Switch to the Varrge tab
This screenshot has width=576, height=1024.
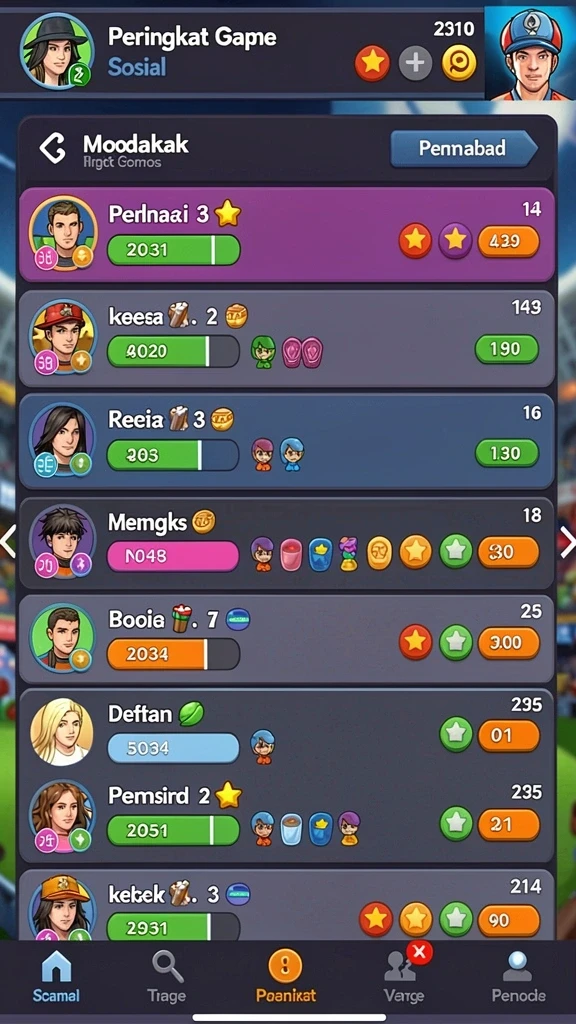coord(404,977)
